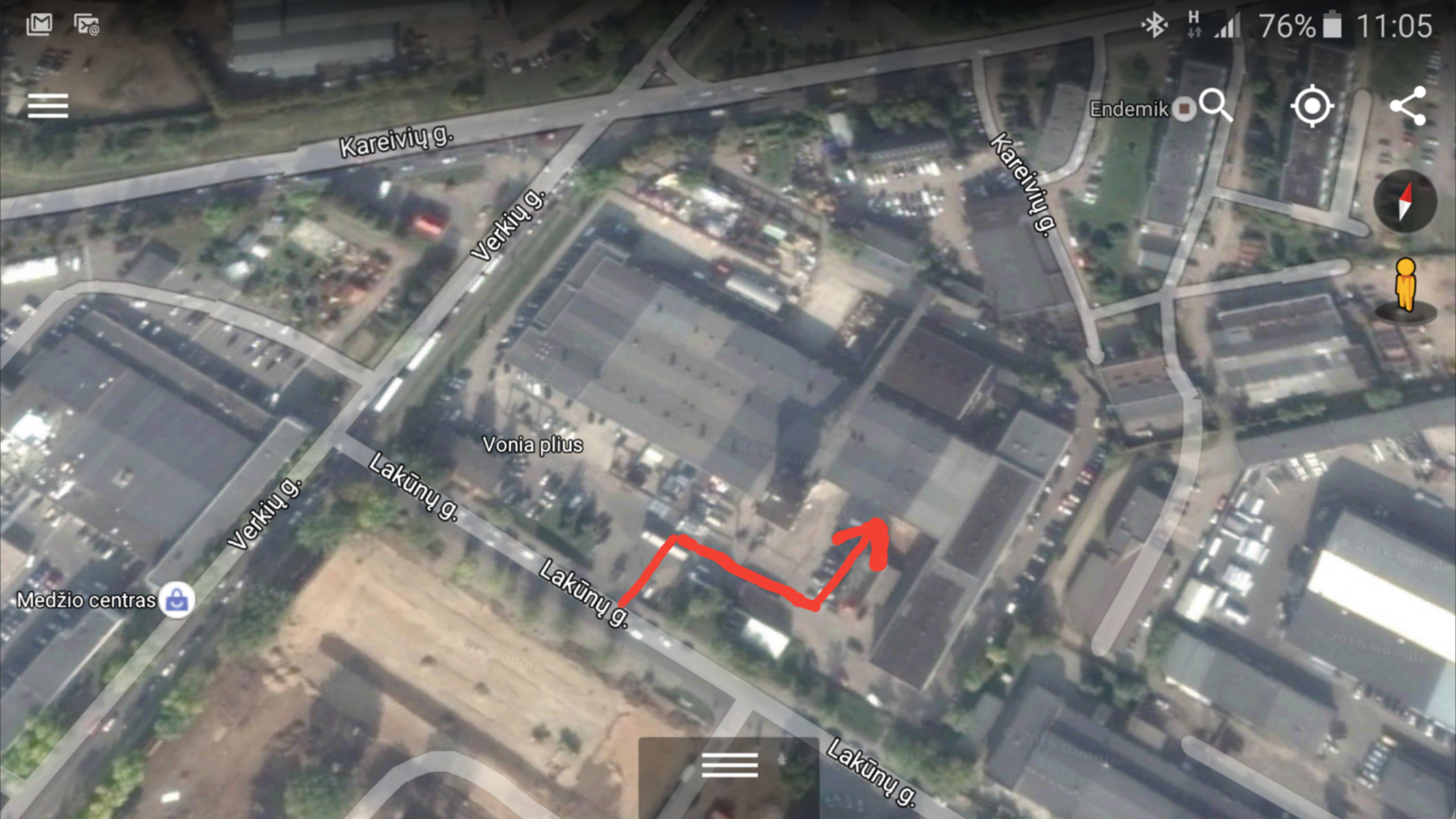Viewport: 1456px width, 819px height.
Task: Open the bottom panel handle
Action: point(729,765)
